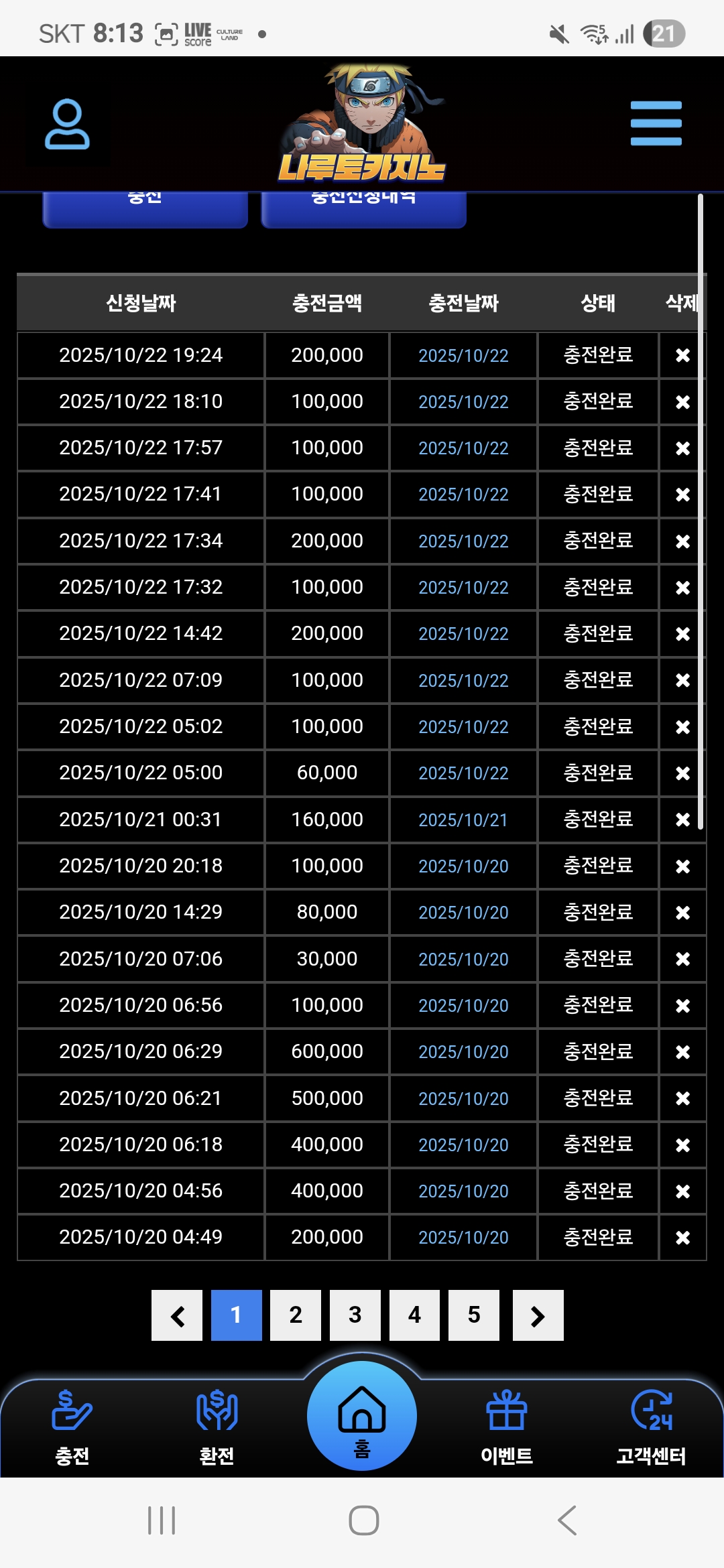Delete the 2025/10/20 06:29 charge record

point(682,1052)
